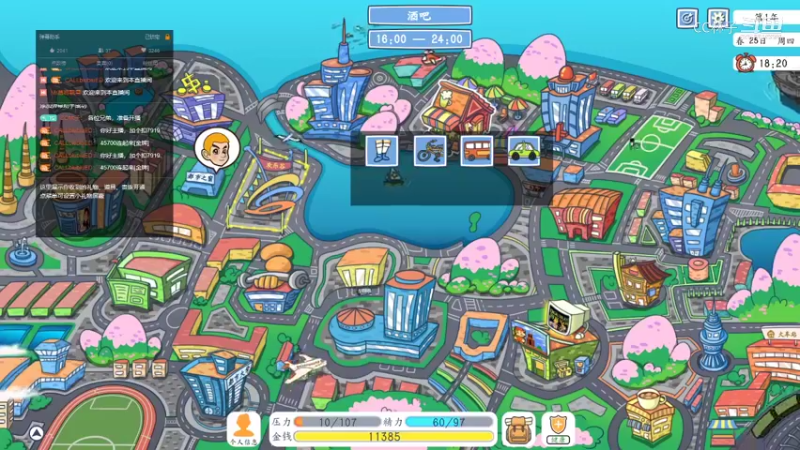Open the health shield button
The image size is (800, 450).
559,427
